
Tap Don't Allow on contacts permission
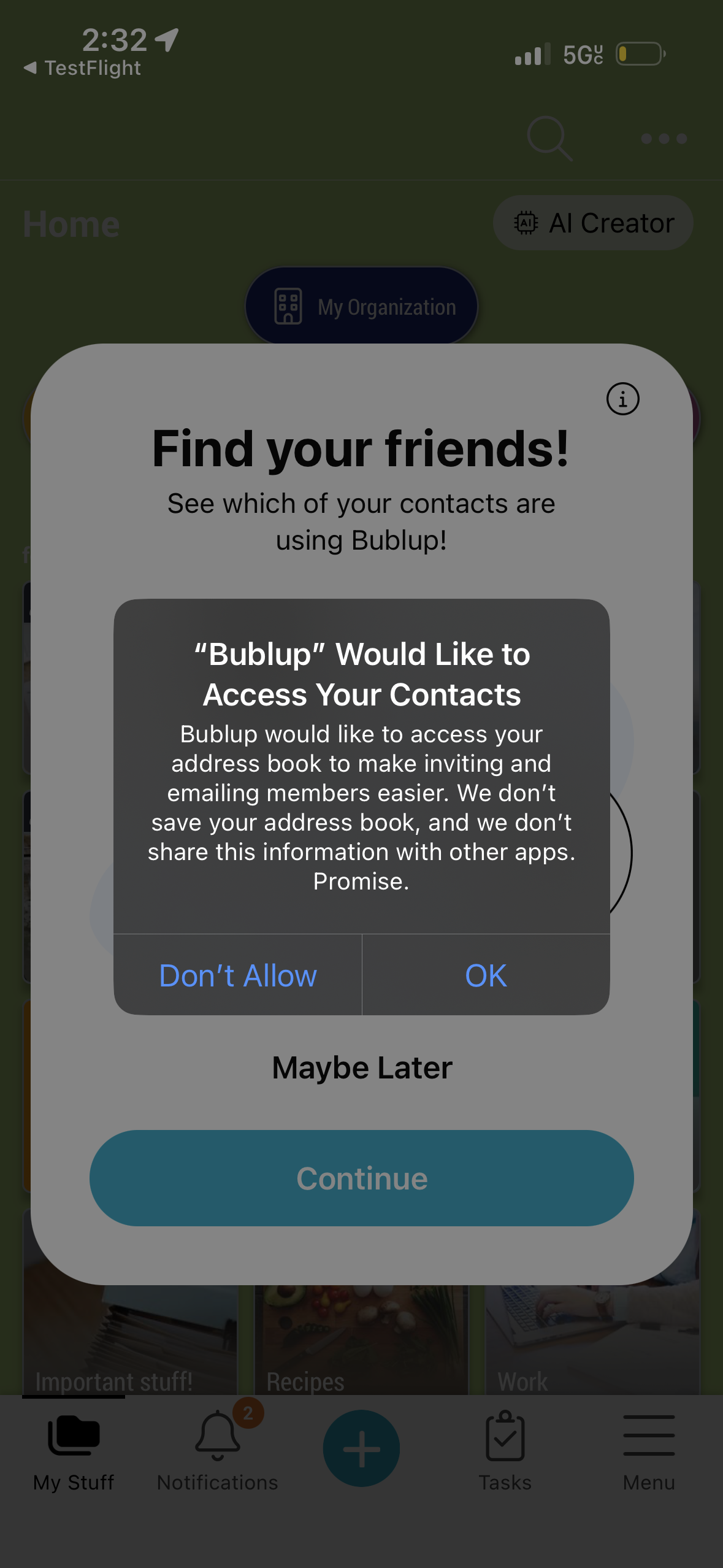(x=238, y=975)
